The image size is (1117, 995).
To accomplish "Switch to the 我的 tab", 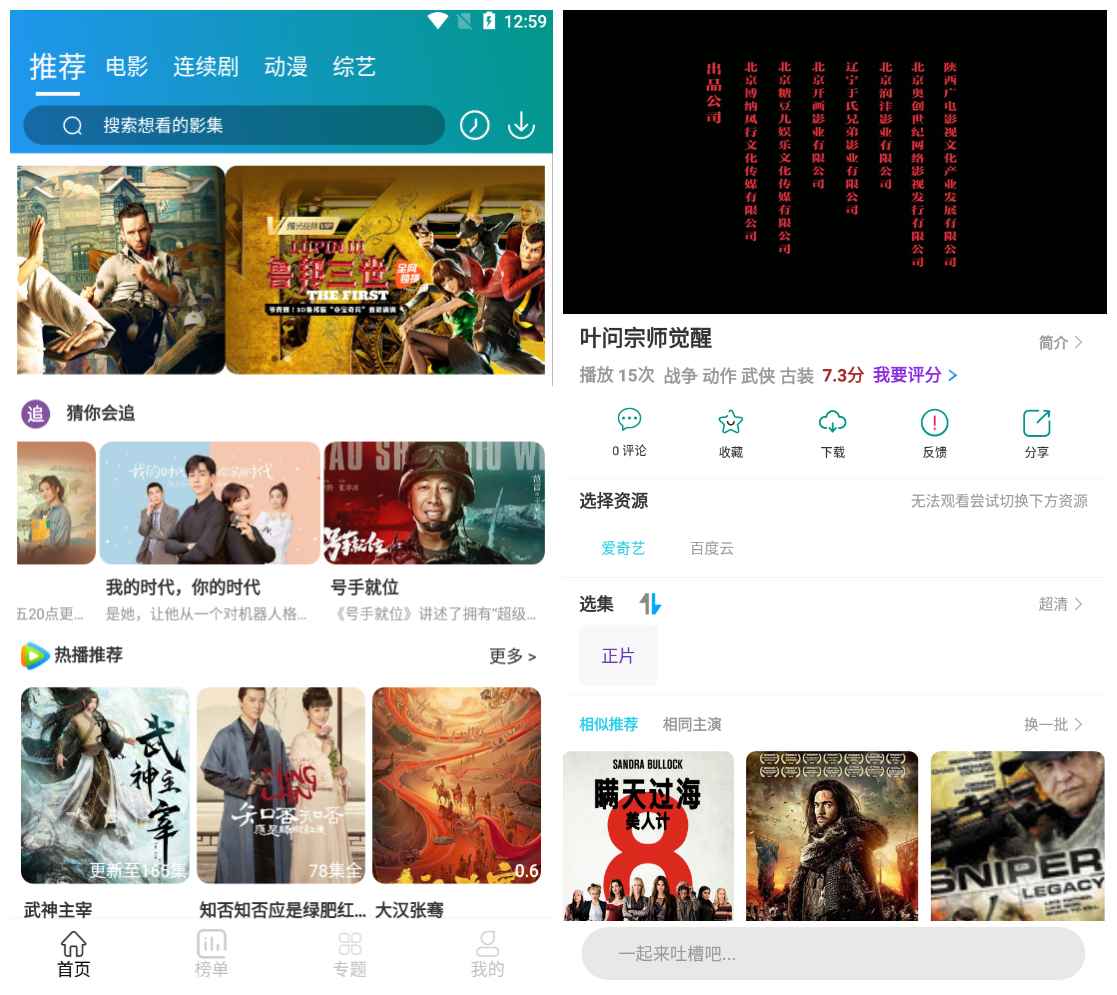I will point(487,953).
